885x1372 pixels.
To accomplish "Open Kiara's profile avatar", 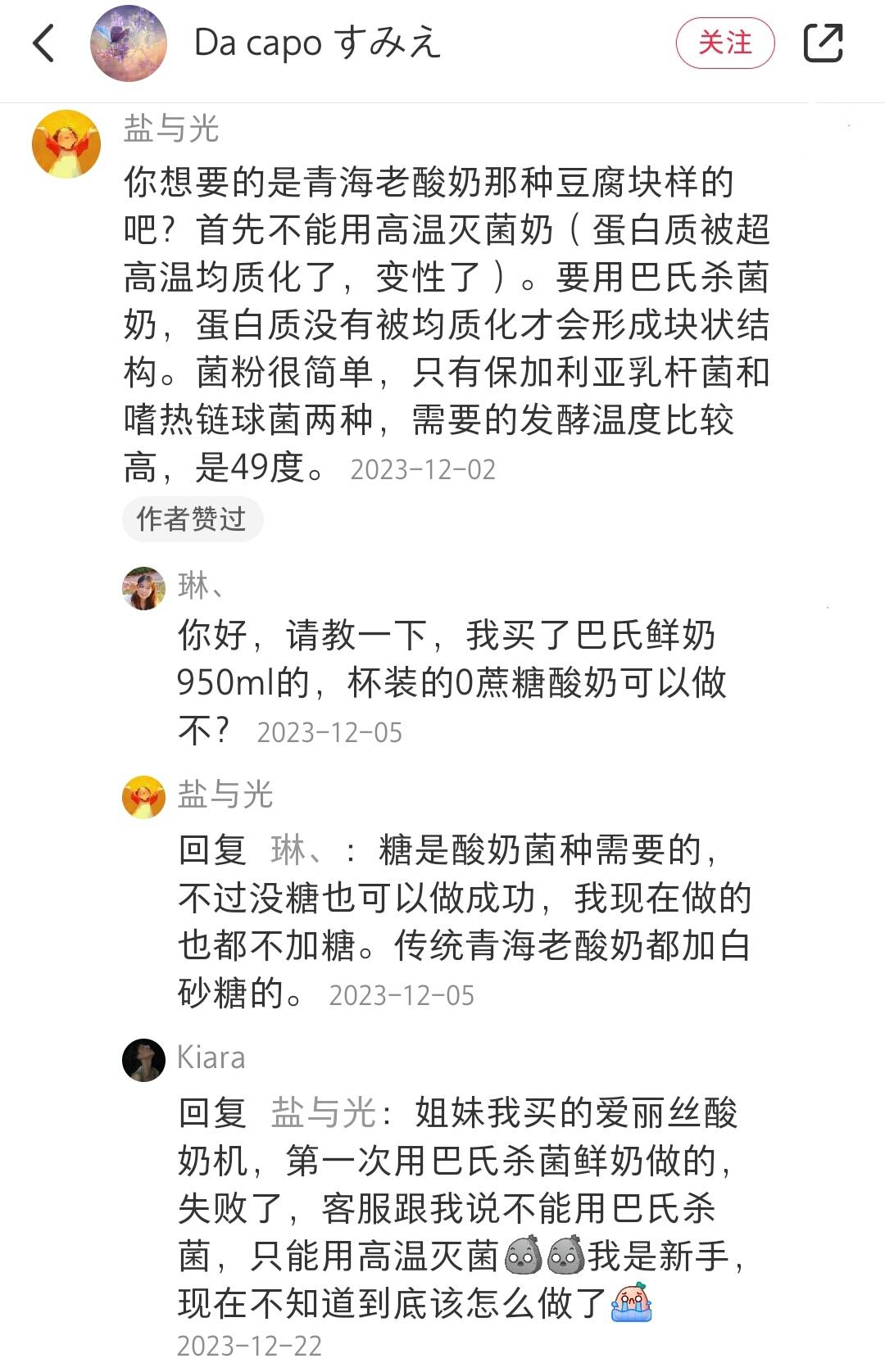I will click(144, 1059).
